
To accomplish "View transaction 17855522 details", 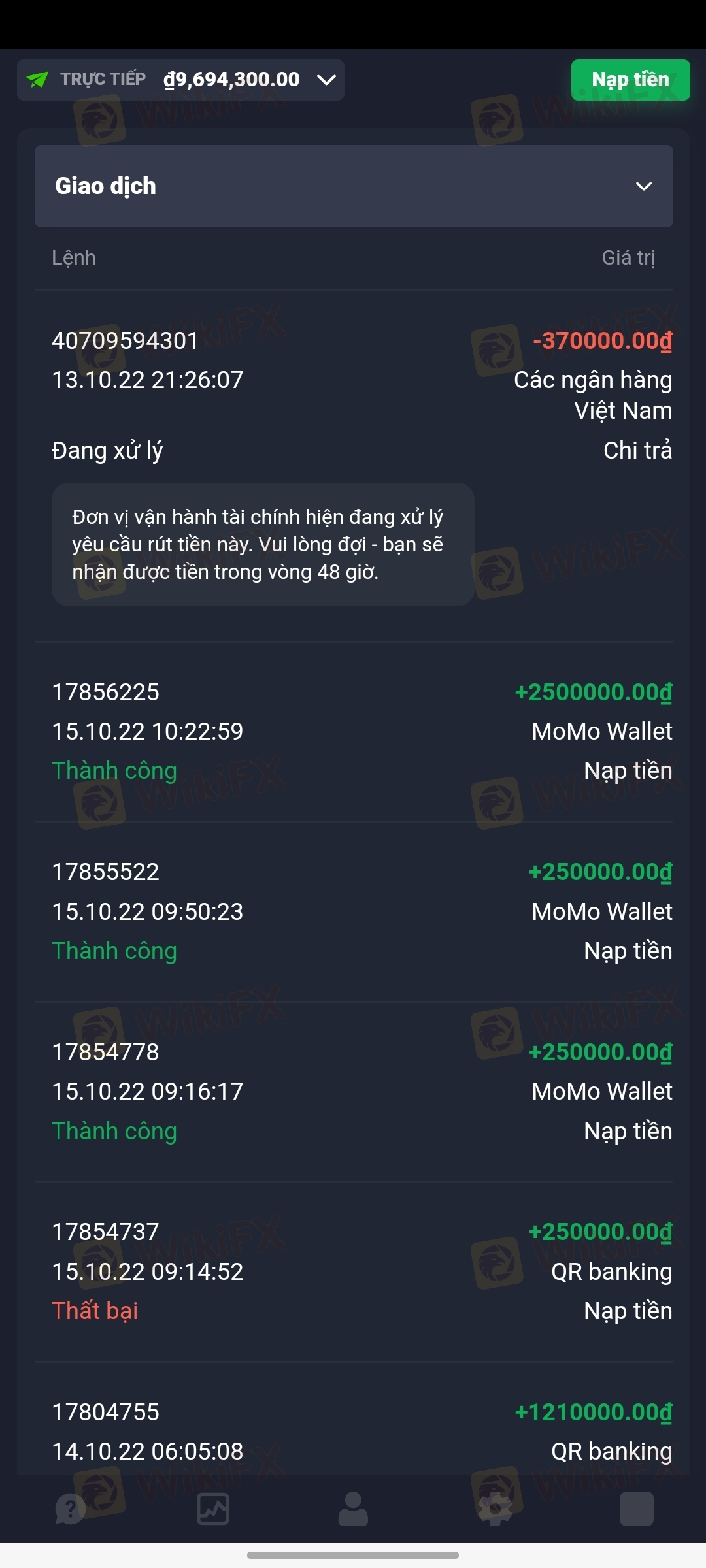I will (354, 911).
